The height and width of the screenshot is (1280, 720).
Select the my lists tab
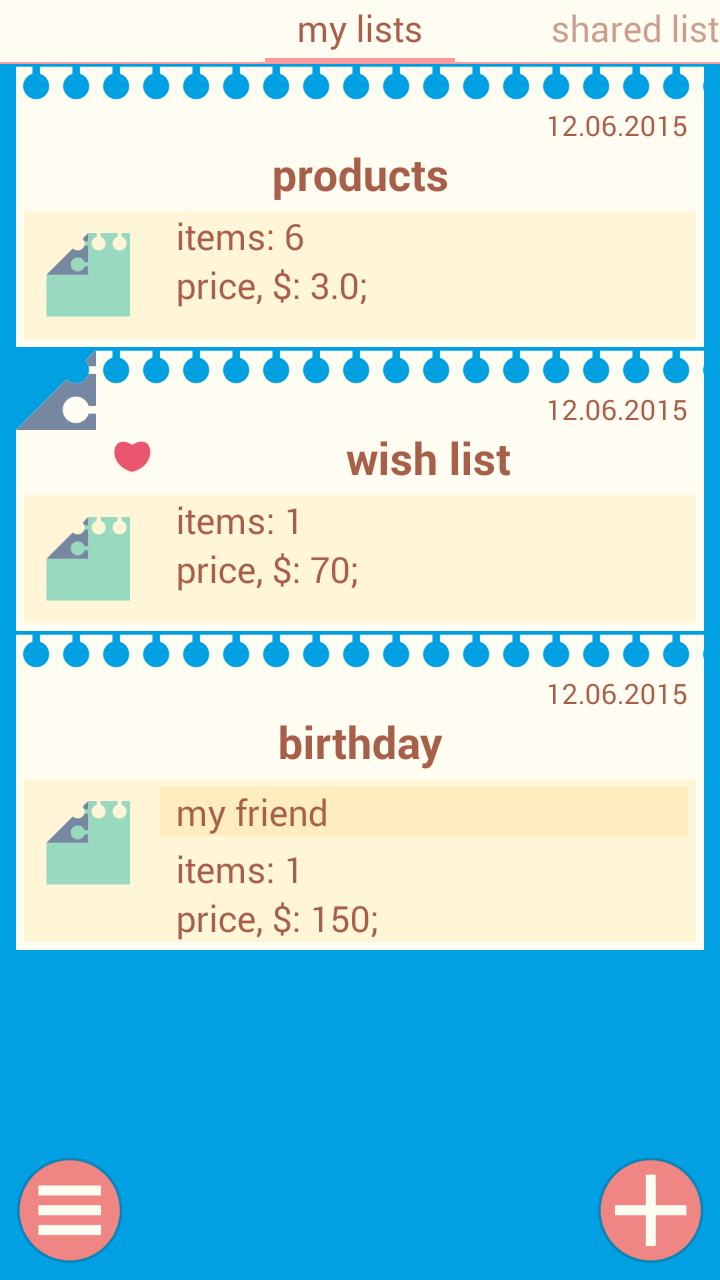[x=360, y=30]
